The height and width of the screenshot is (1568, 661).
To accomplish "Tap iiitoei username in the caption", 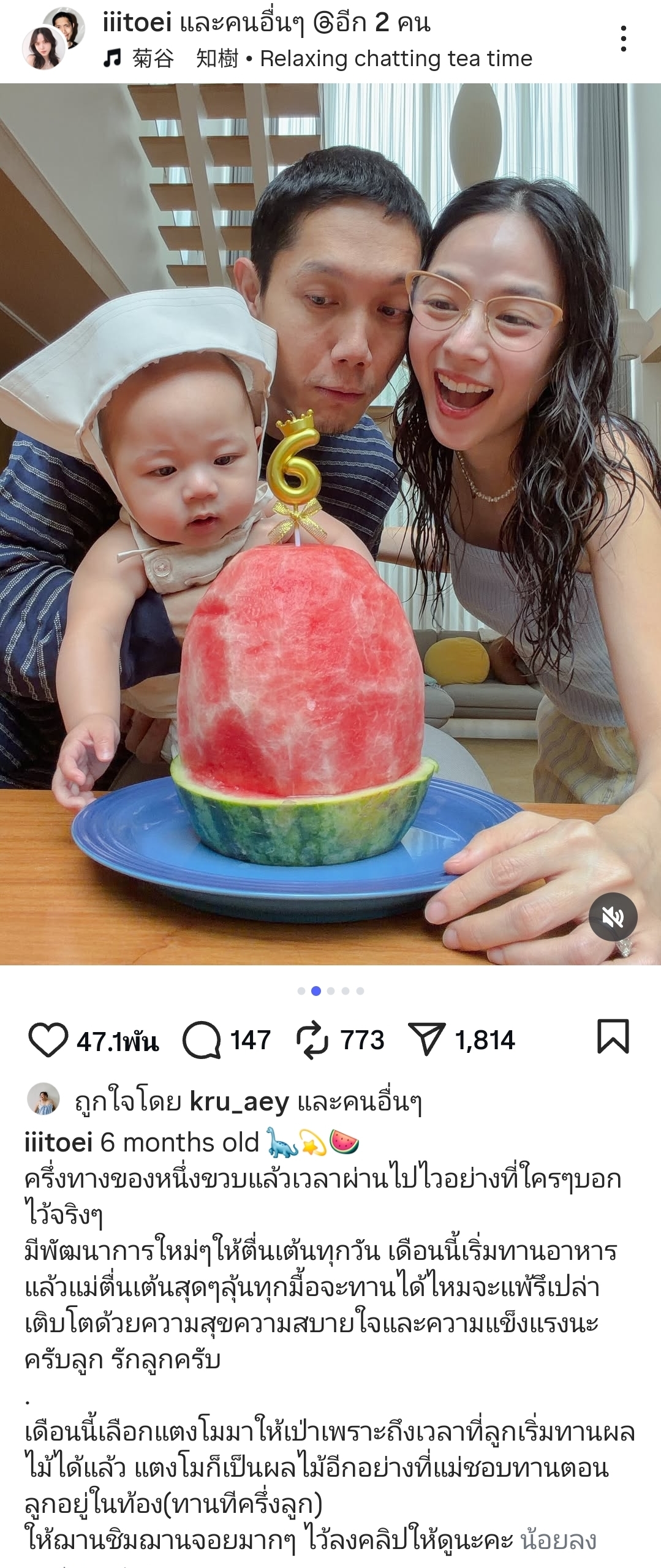I will click(59, 1143).
